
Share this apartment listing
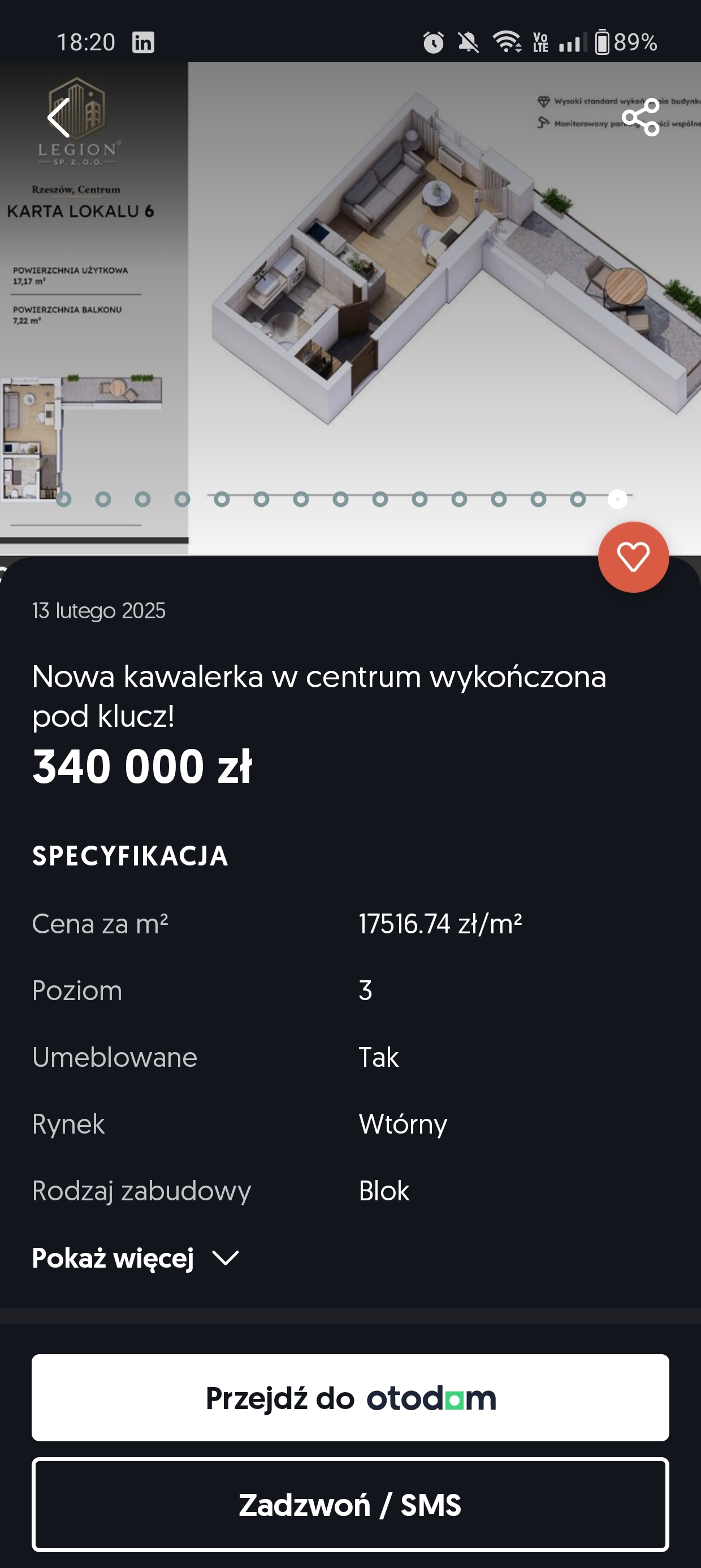(x=641, y=117)
